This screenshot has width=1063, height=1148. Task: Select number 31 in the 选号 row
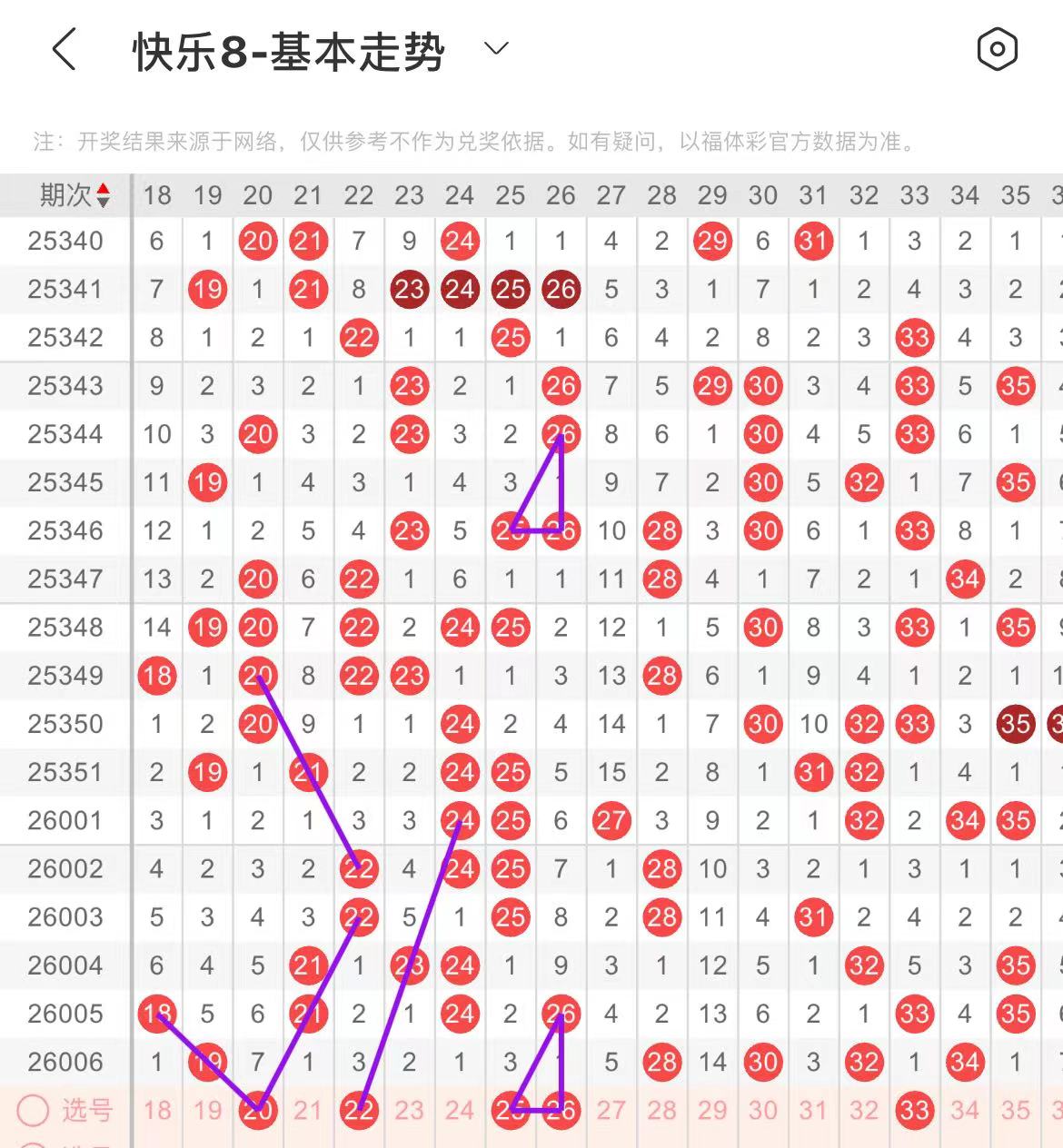[813, 1110]
